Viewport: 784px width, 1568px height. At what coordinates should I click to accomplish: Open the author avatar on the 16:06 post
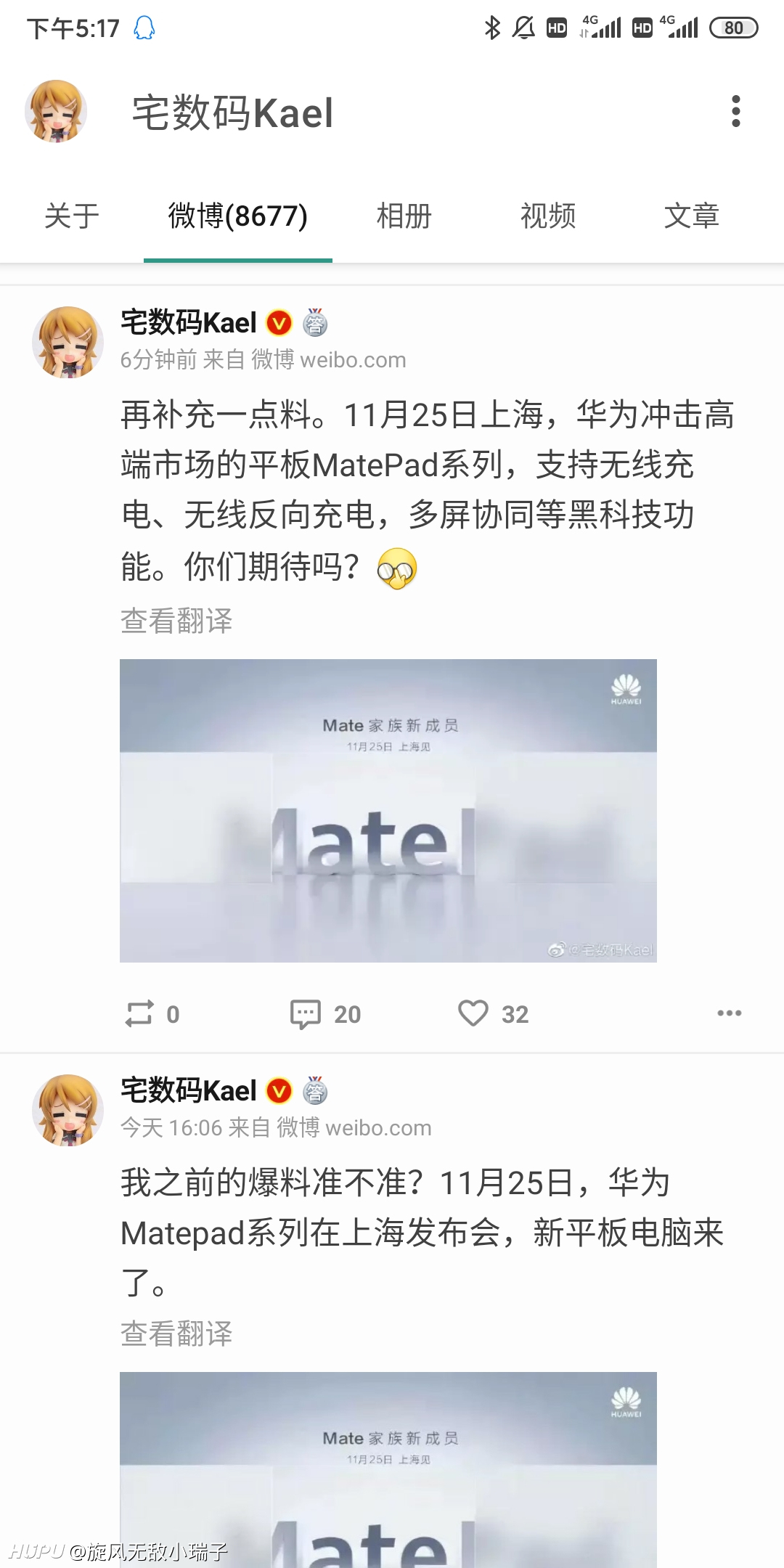68,1110
